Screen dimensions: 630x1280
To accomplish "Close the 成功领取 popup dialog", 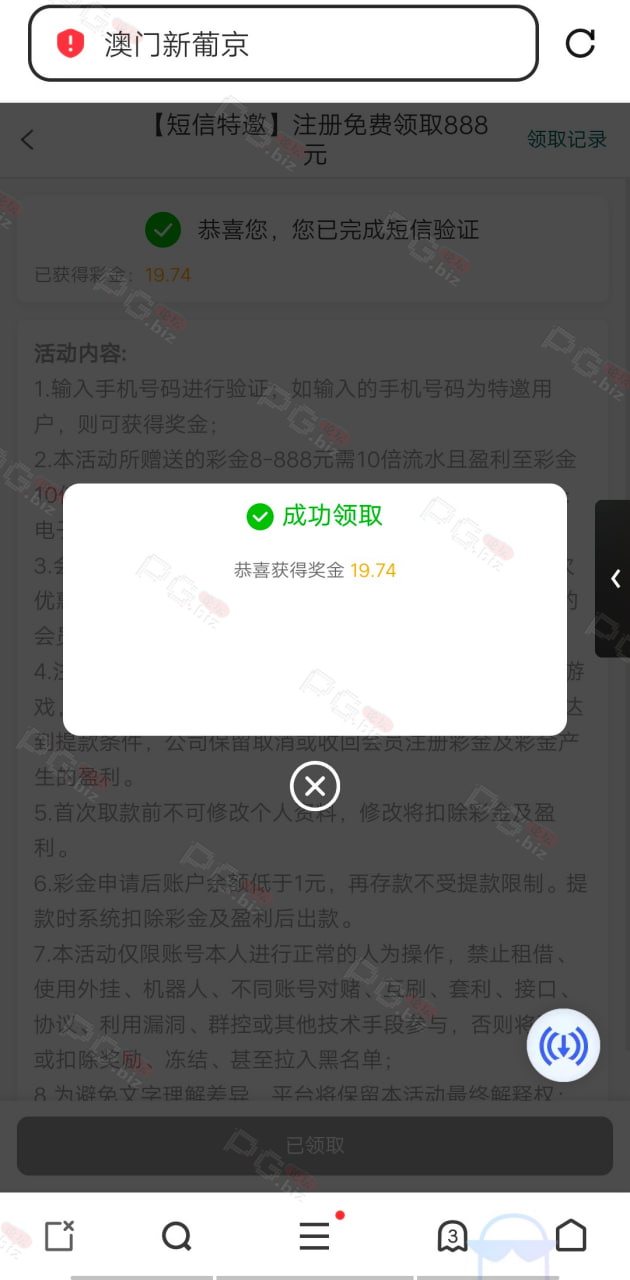I will (x=315, y=786).
